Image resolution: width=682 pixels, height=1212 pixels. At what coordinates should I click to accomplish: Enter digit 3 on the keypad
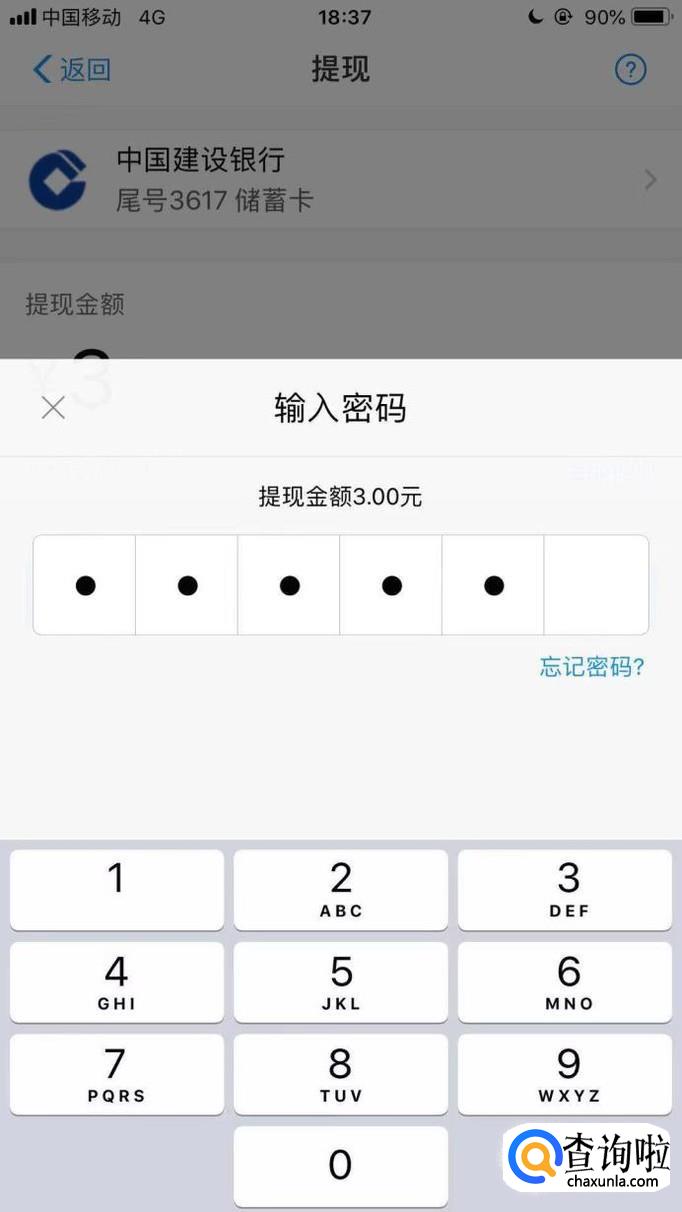pos(565,889)
